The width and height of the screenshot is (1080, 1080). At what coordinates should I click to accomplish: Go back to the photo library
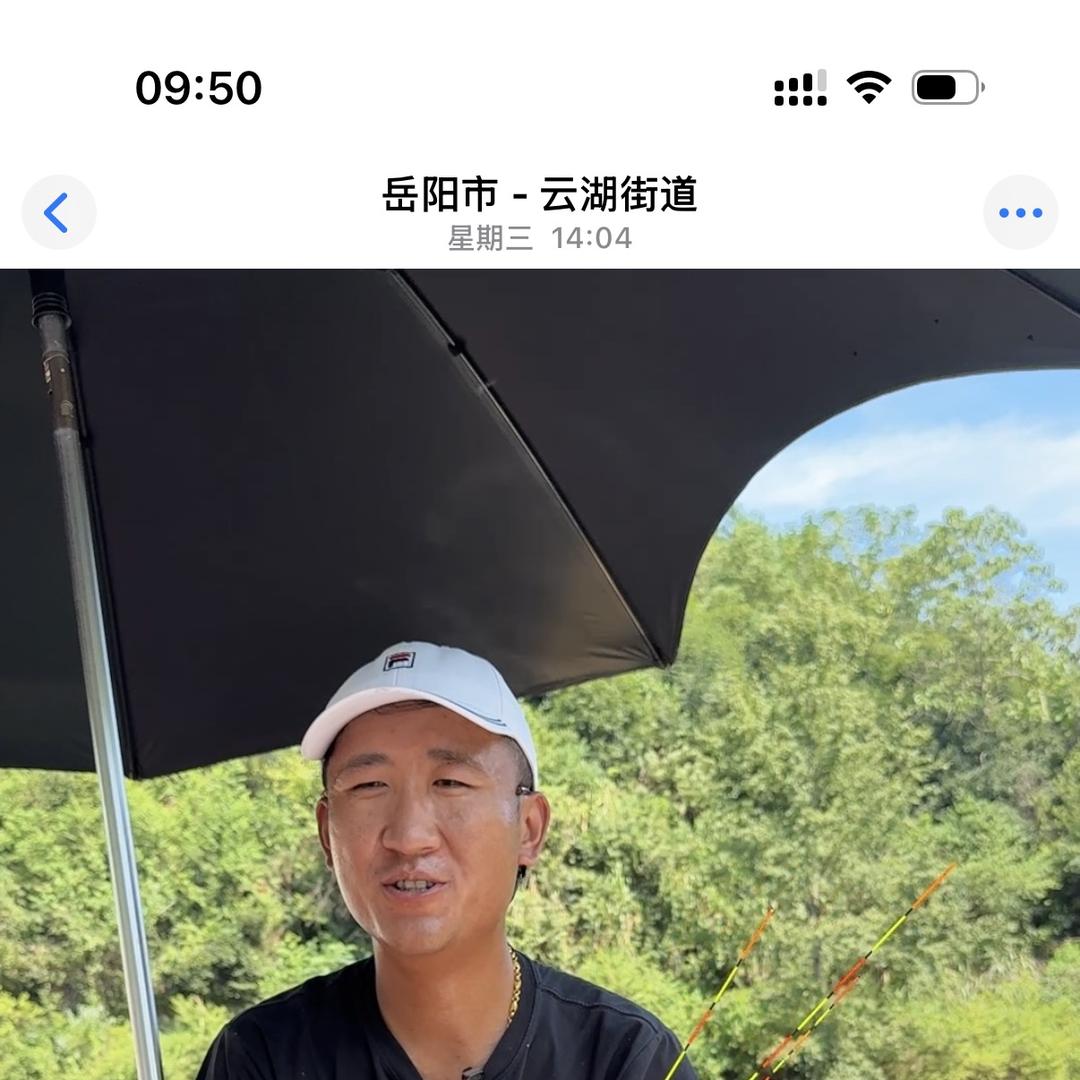coord(58,212)
